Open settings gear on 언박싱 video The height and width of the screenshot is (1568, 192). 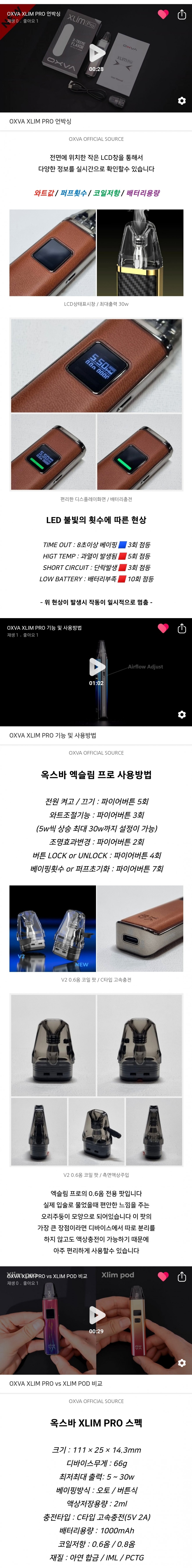click(182, 100)
